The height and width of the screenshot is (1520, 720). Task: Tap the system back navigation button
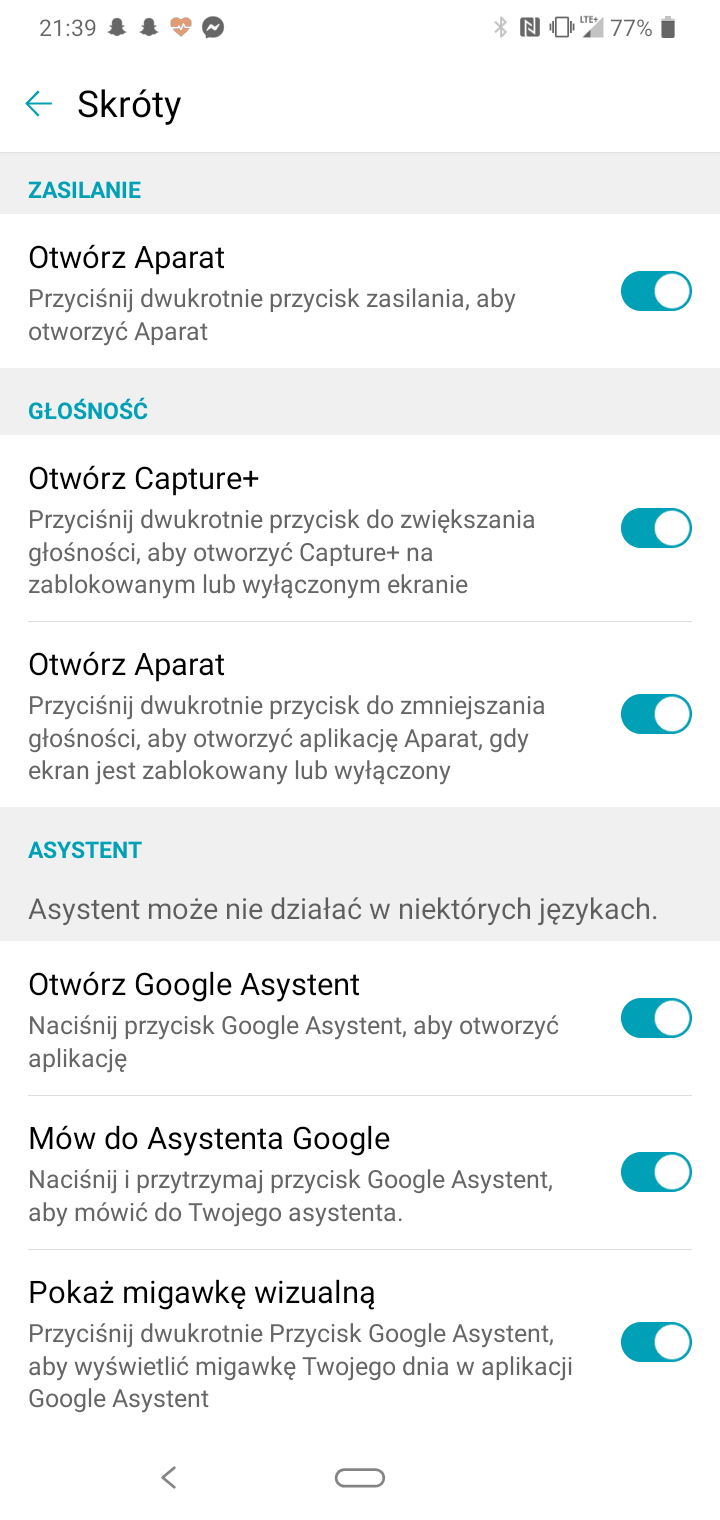tap(169, 1477)
